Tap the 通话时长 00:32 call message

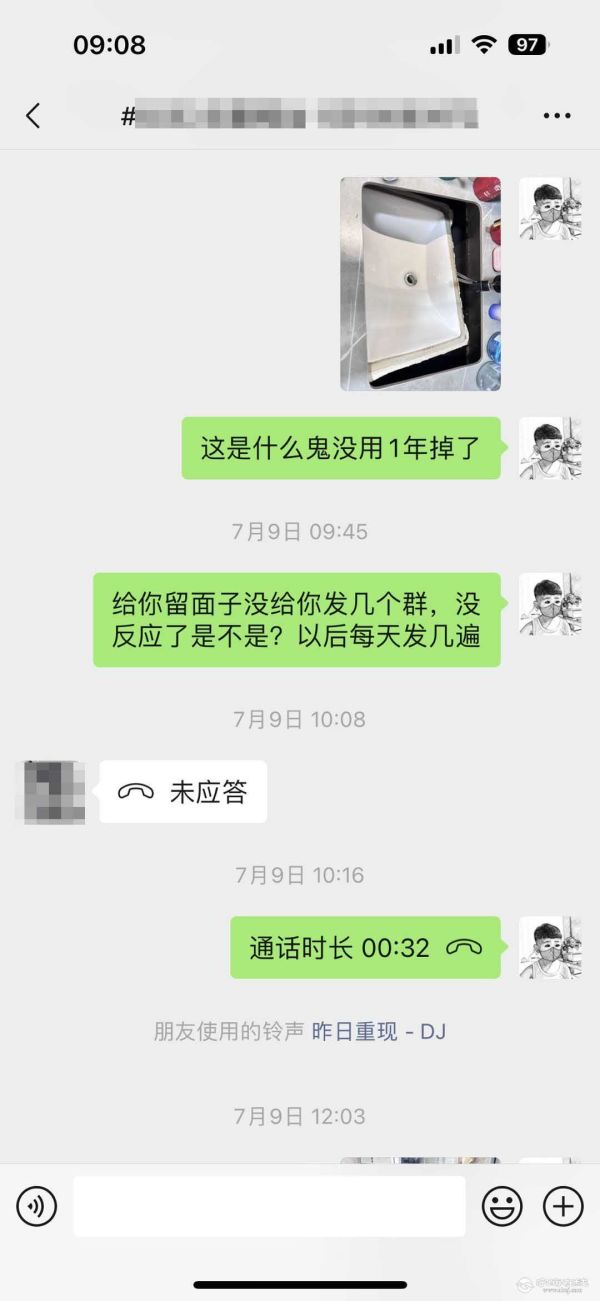coord(365,947)
